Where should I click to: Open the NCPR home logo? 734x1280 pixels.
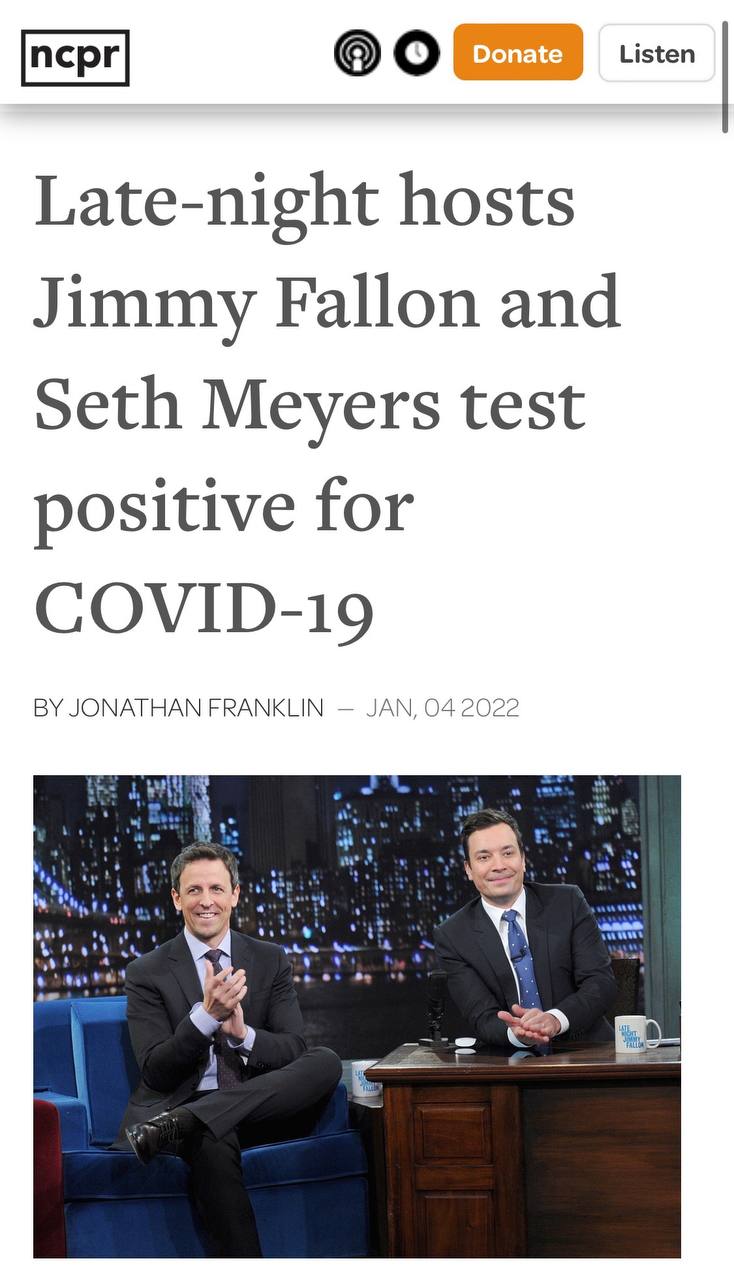coord(75,58)
